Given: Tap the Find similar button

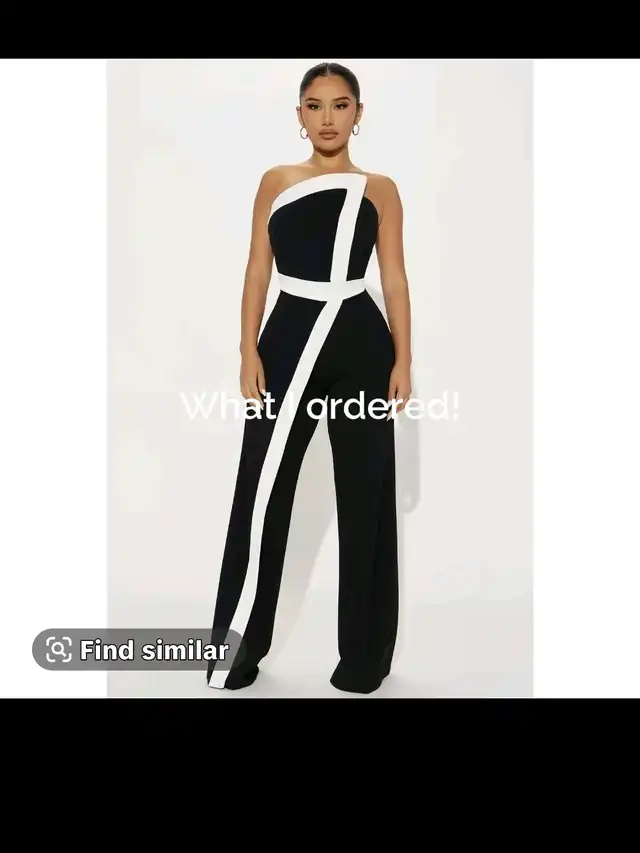Looking at the screenshot, I should pos(138,650).
